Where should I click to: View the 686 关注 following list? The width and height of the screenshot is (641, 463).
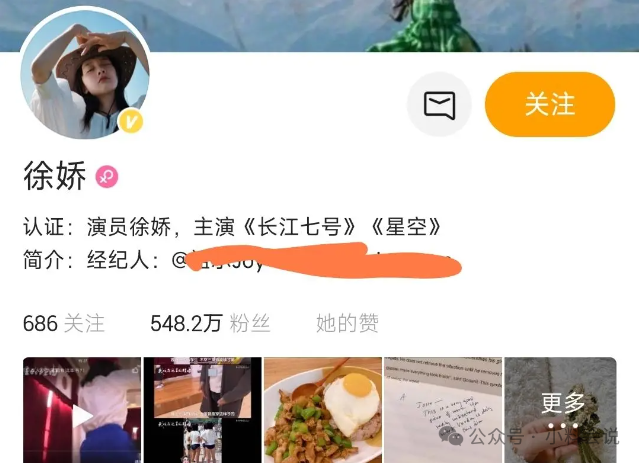coord(63,323)
